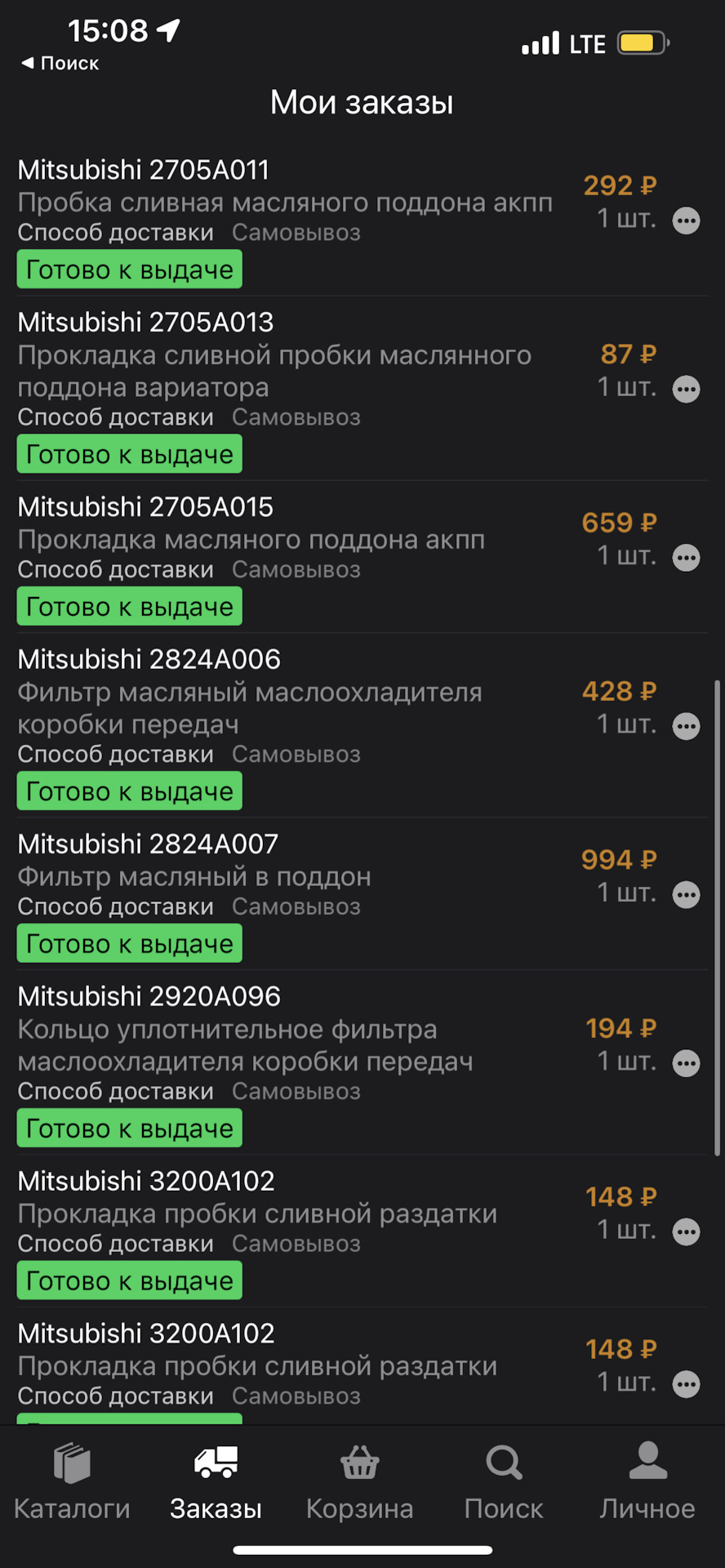Tap the battery indicator in status bar
Image resolution: width=725 pixels, height=1568 pixels.
640,43
